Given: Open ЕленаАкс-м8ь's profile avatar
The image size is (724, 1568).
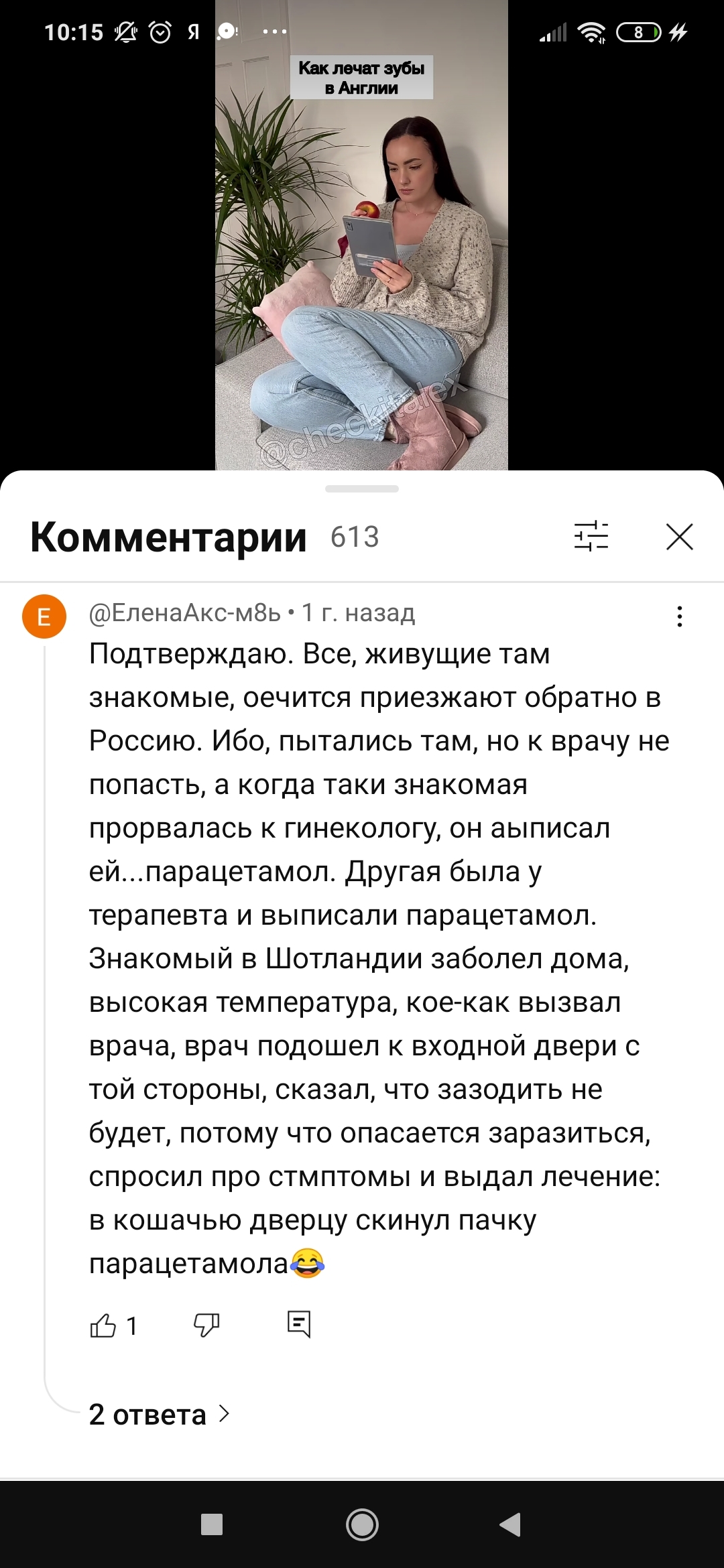Looking at the screenshot, I should click(x=44, y=616).
